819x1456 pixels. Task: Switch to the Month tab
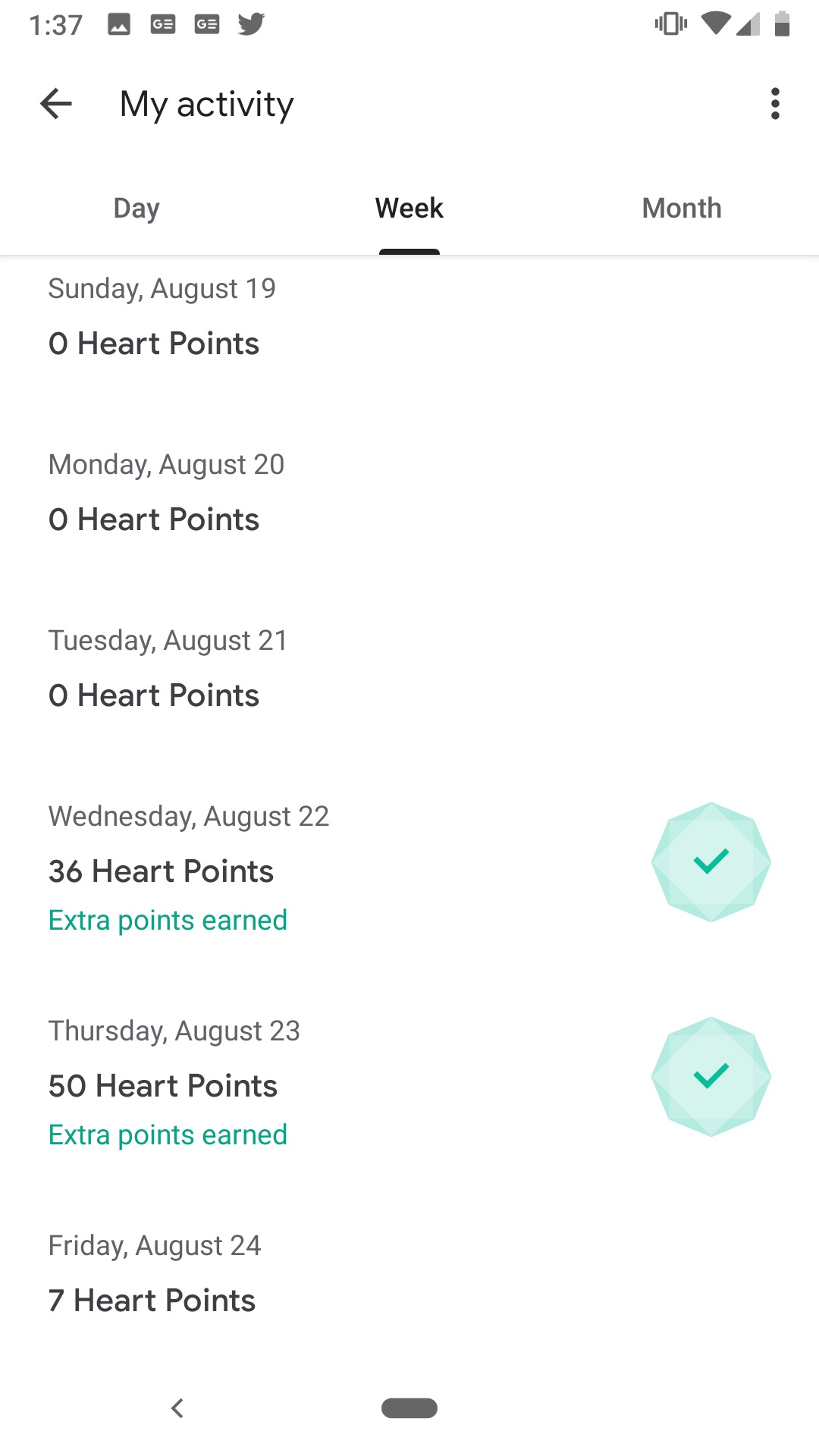pos(682,209)
